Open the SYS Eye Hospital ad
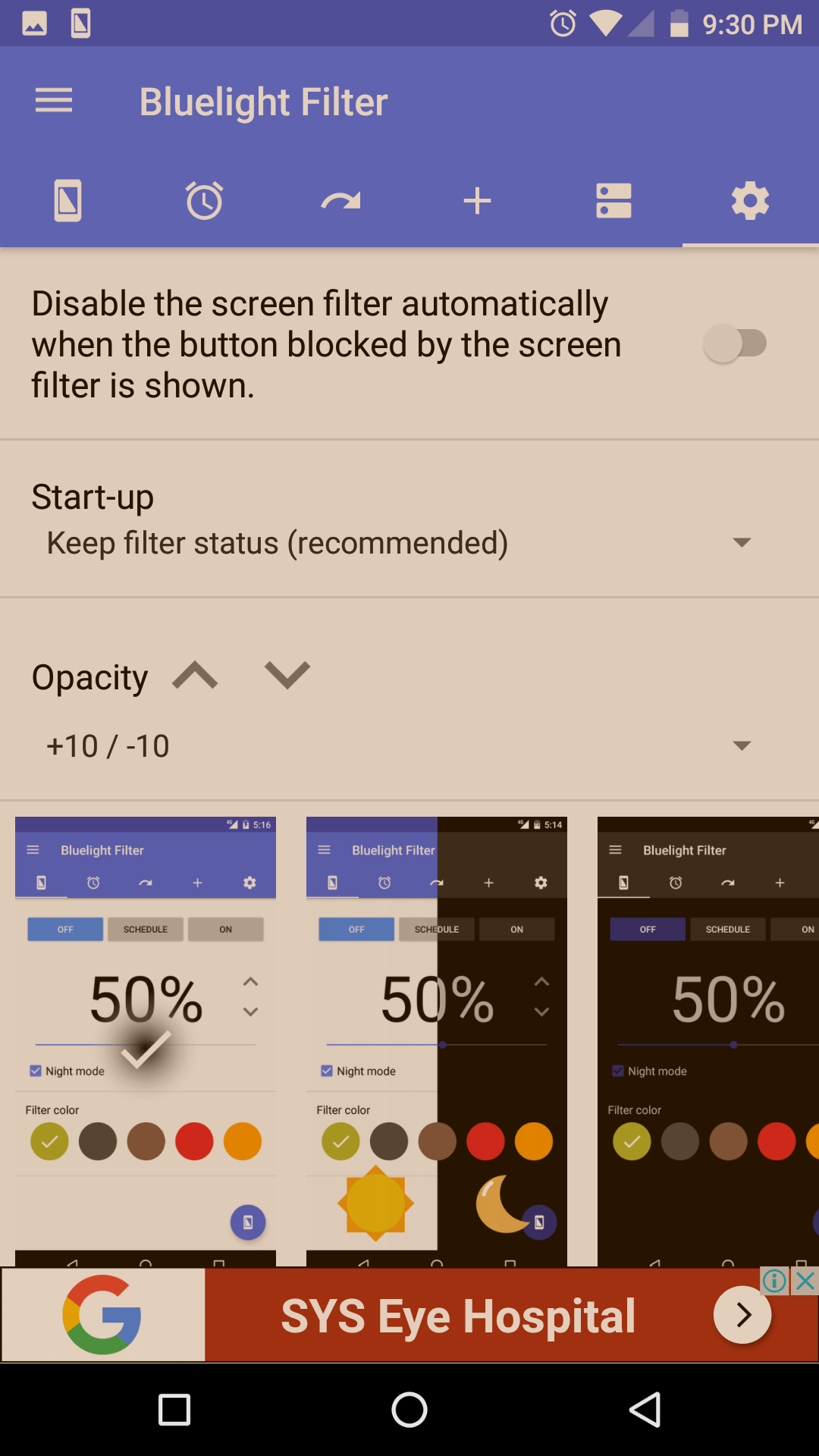 [x=458, y=1316]
